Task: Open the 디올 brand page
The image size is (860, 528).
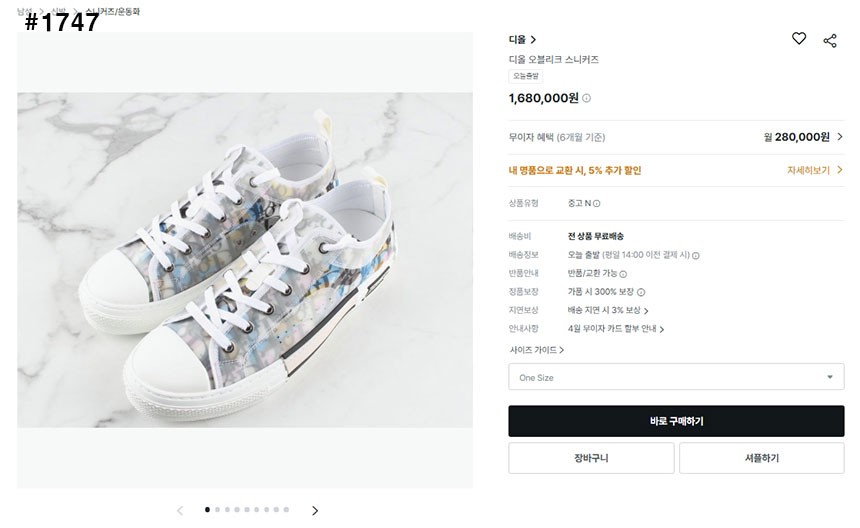Action: tap(522, 40)
